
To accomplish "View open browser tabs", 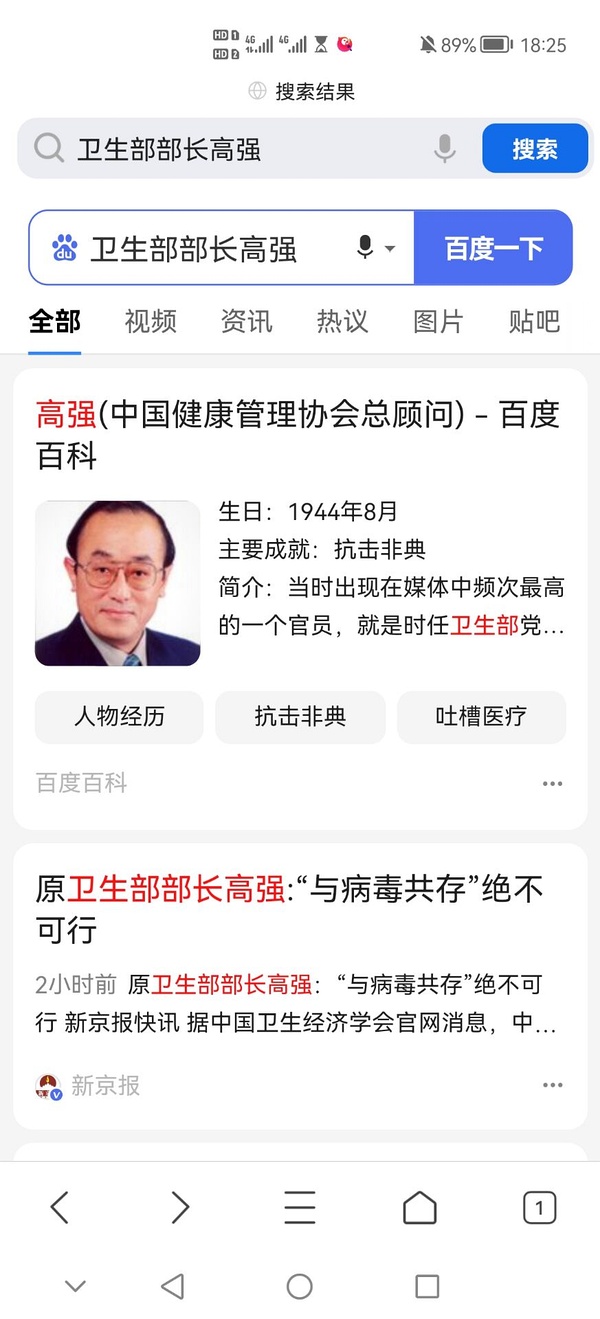I will pos(539,1208).
